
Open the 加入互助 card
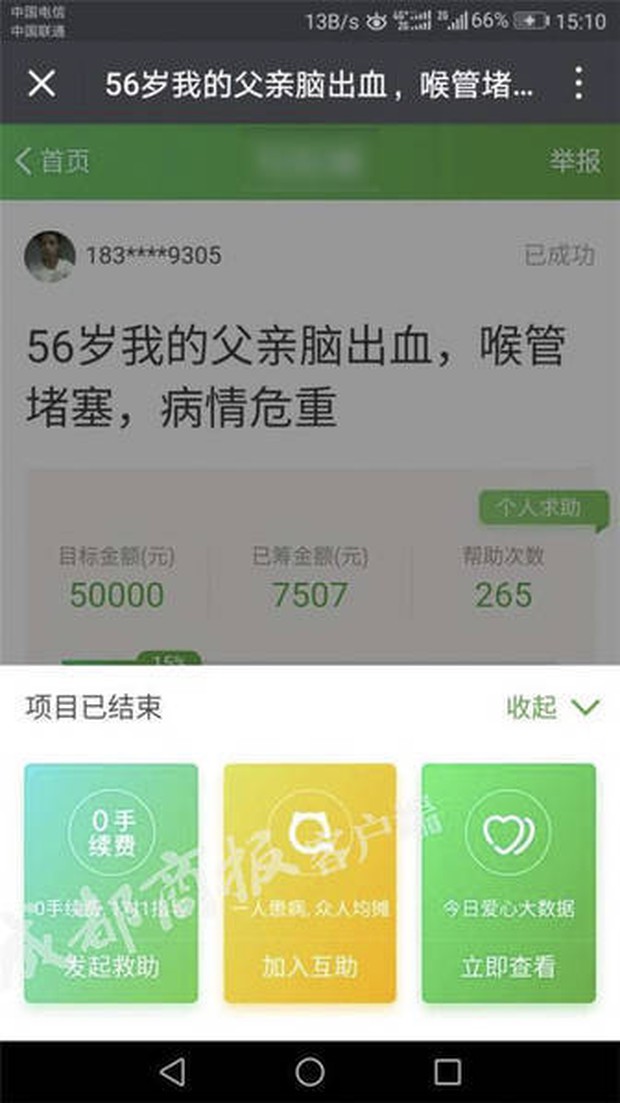point(310,883)
